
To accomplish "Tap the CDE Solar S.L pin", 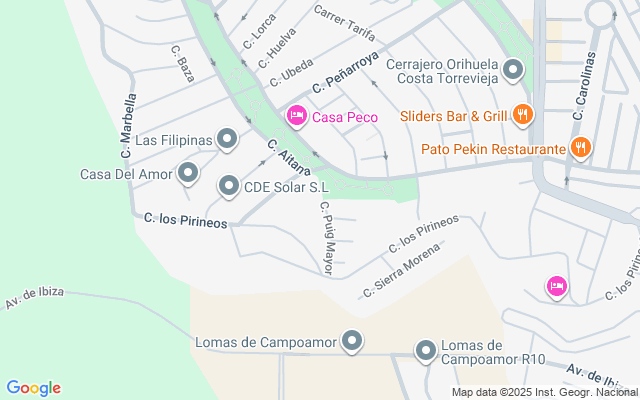I will click(x=229, y=186).
